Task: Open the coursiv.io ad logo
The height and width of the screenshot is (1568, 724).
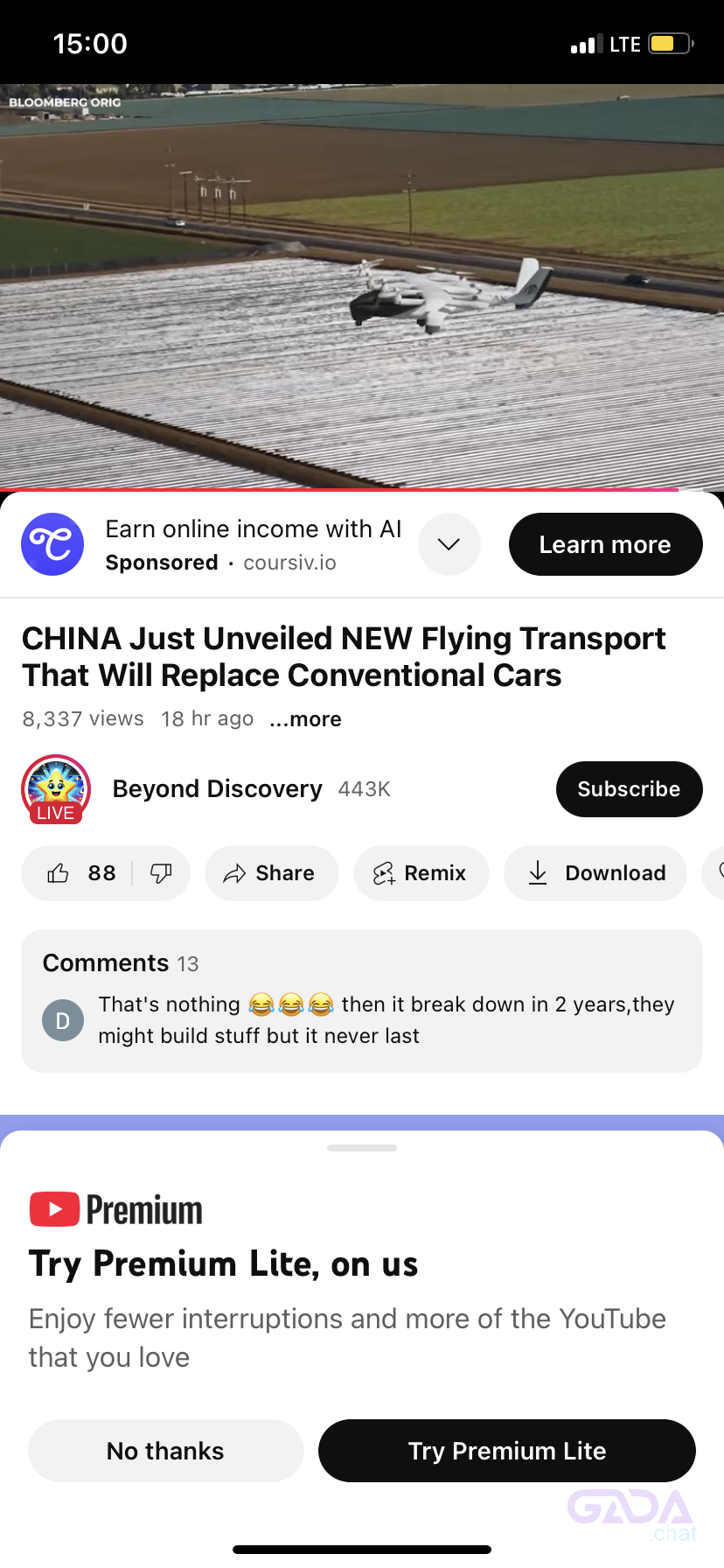Action: [52, 544]
